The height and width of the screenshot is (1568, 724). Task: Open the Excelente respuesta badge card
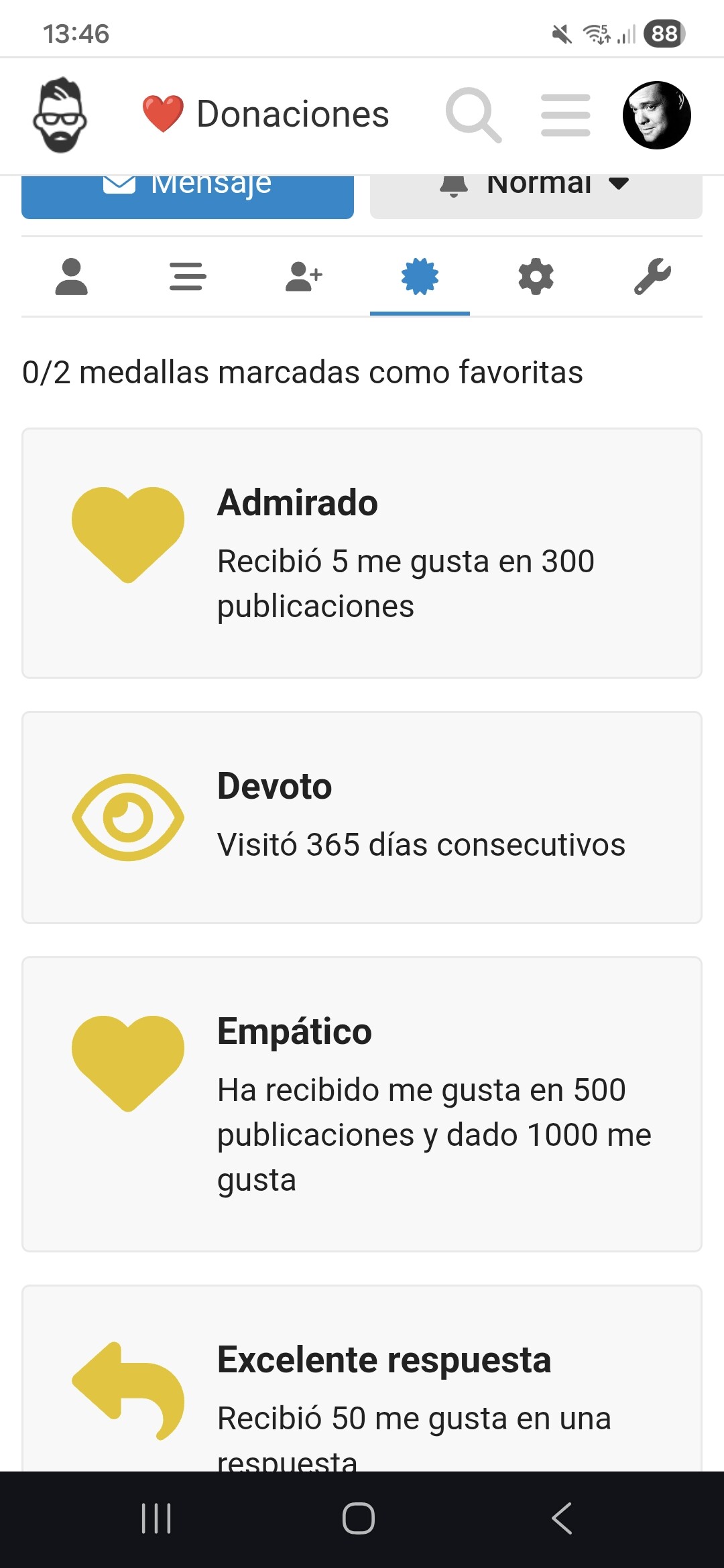362,1380
